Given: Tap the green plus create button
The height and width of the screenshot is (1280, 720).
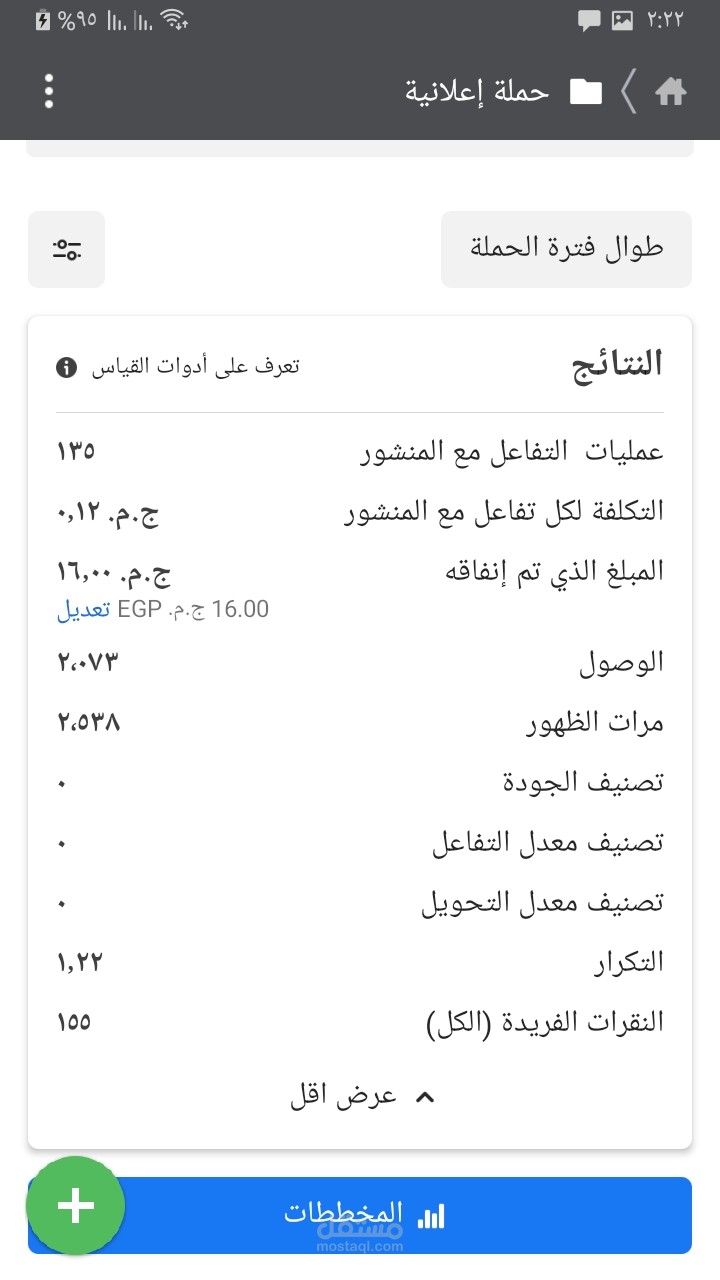Looking at the screenshot, I should pos(76,1206).
